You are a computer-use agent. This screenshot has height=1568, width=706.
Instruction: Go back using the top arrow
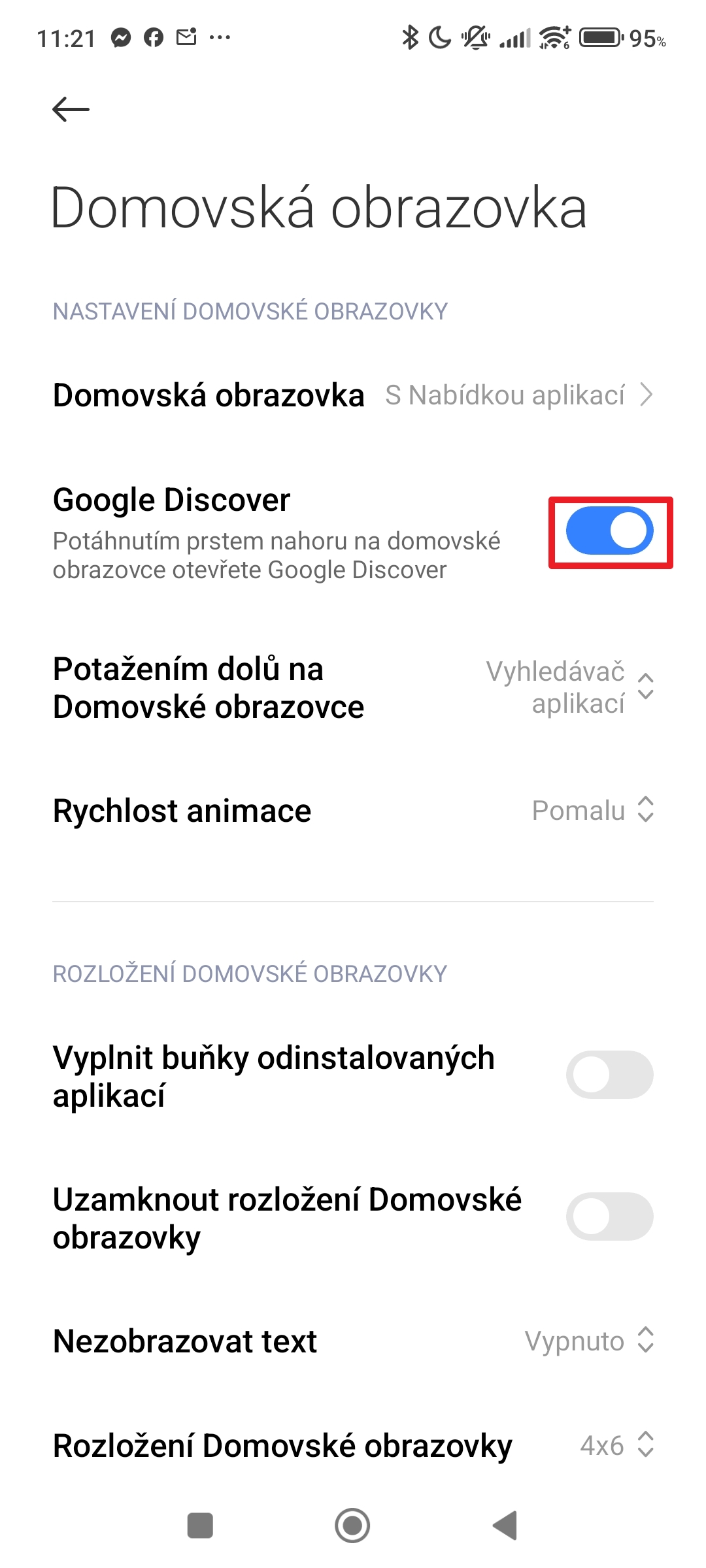(71, 109)
